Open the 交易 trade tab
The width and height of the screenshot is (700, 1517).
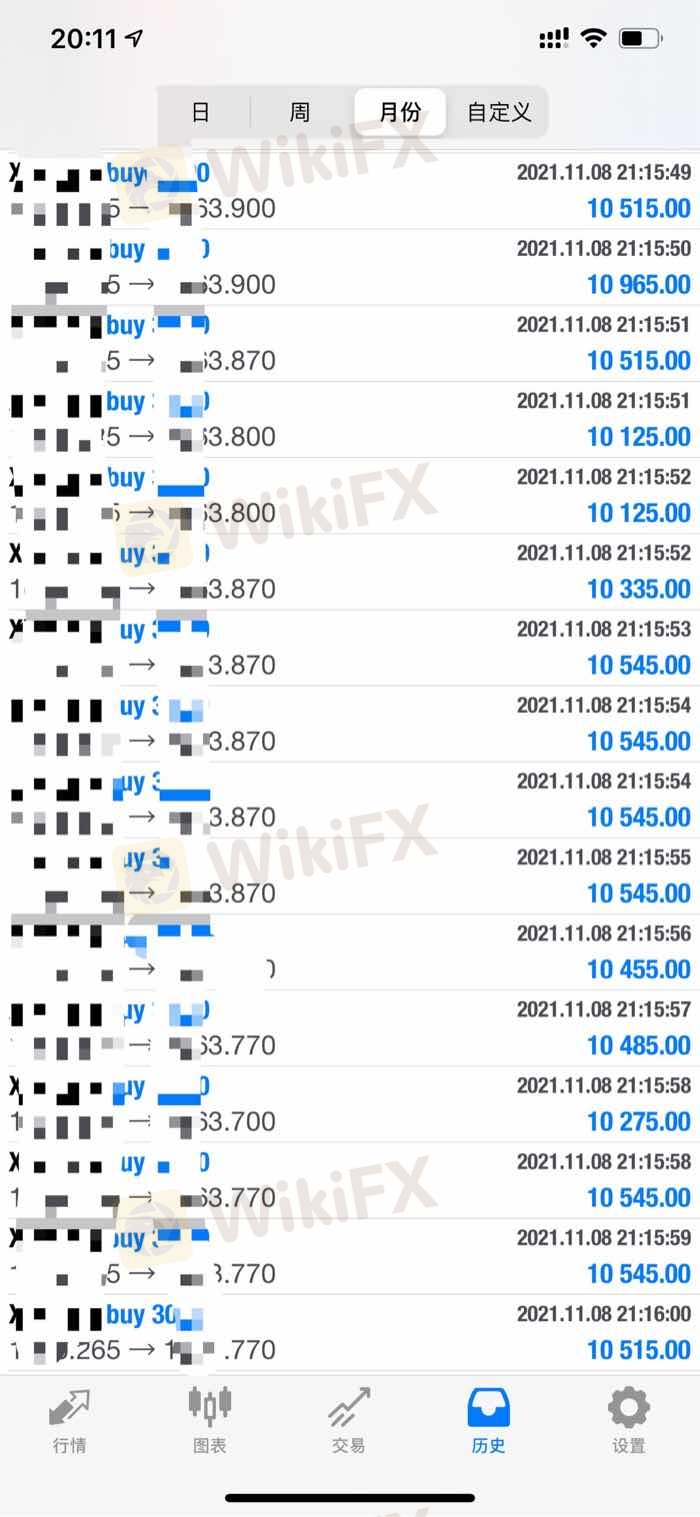[x=349, y=1419]
